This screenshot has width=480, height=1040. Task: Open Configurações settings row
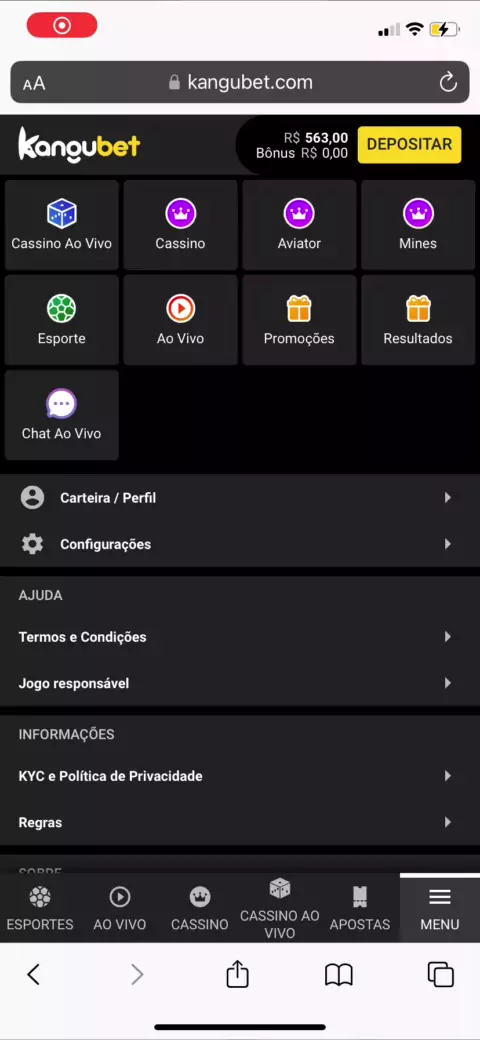(x=240, y=544)
